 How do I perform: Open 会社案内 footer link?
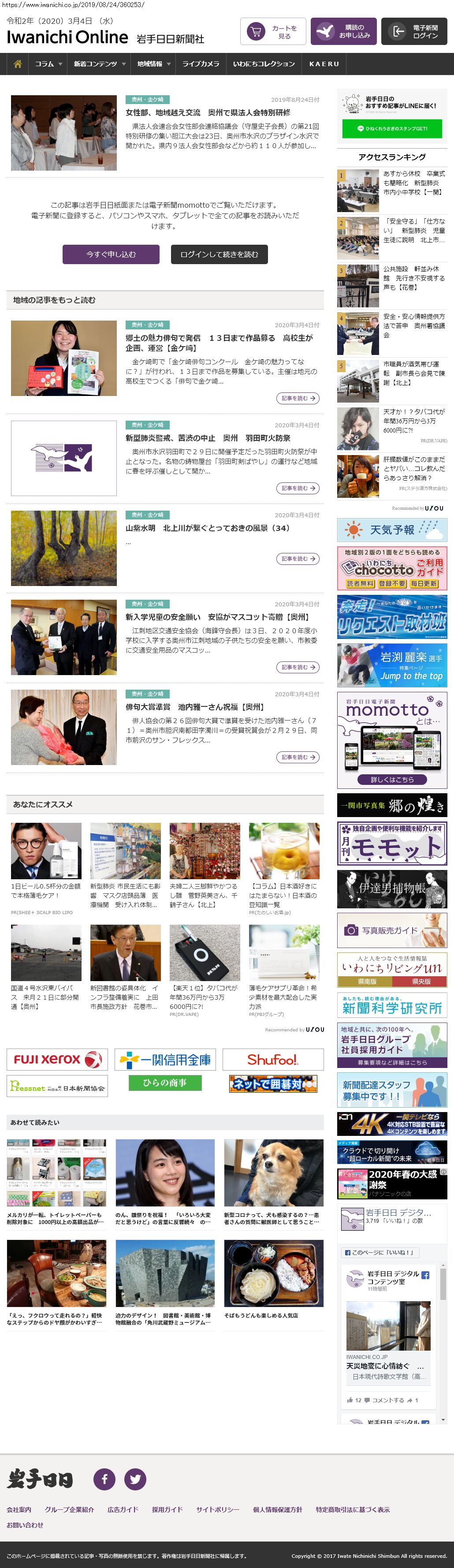[x=19, y=1509]
